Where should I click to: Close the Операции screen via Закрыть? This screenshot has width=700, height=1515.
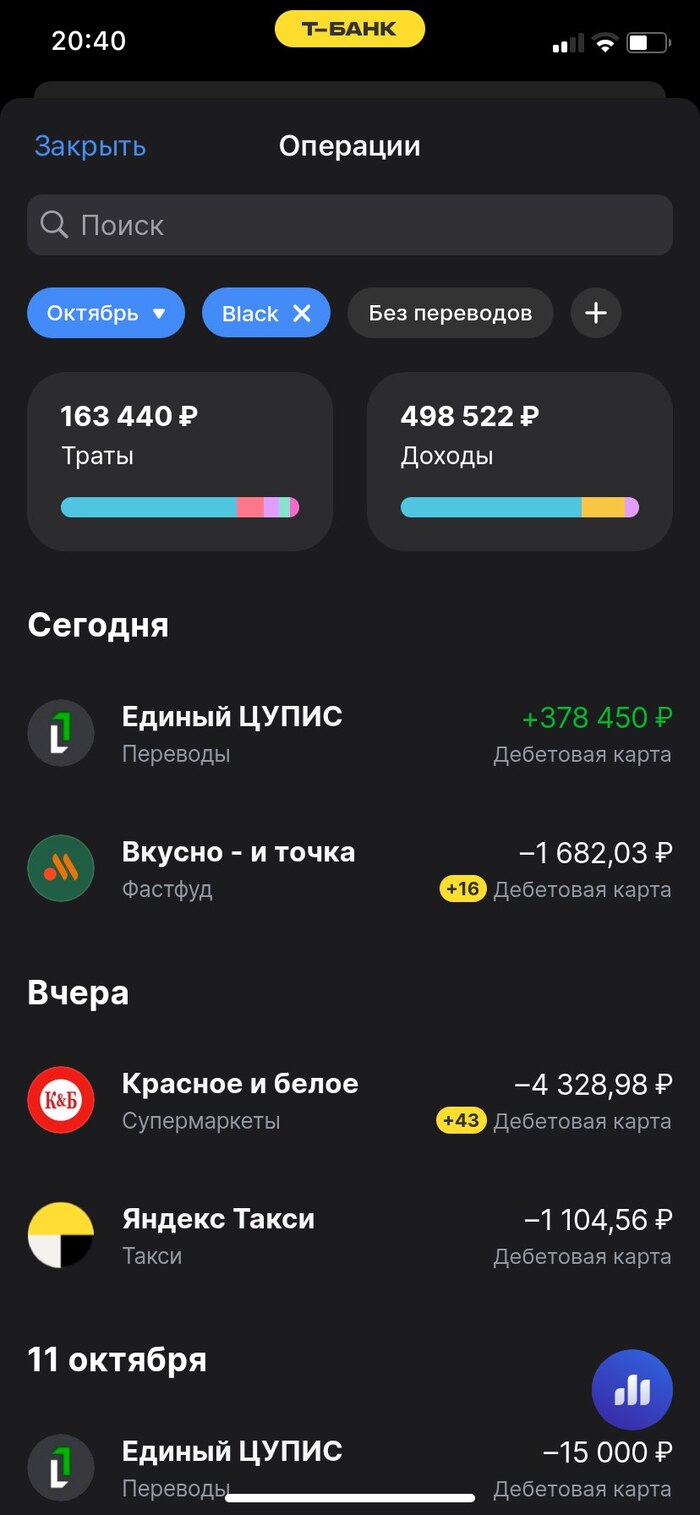pyautogui.click(x=90, y=146)
